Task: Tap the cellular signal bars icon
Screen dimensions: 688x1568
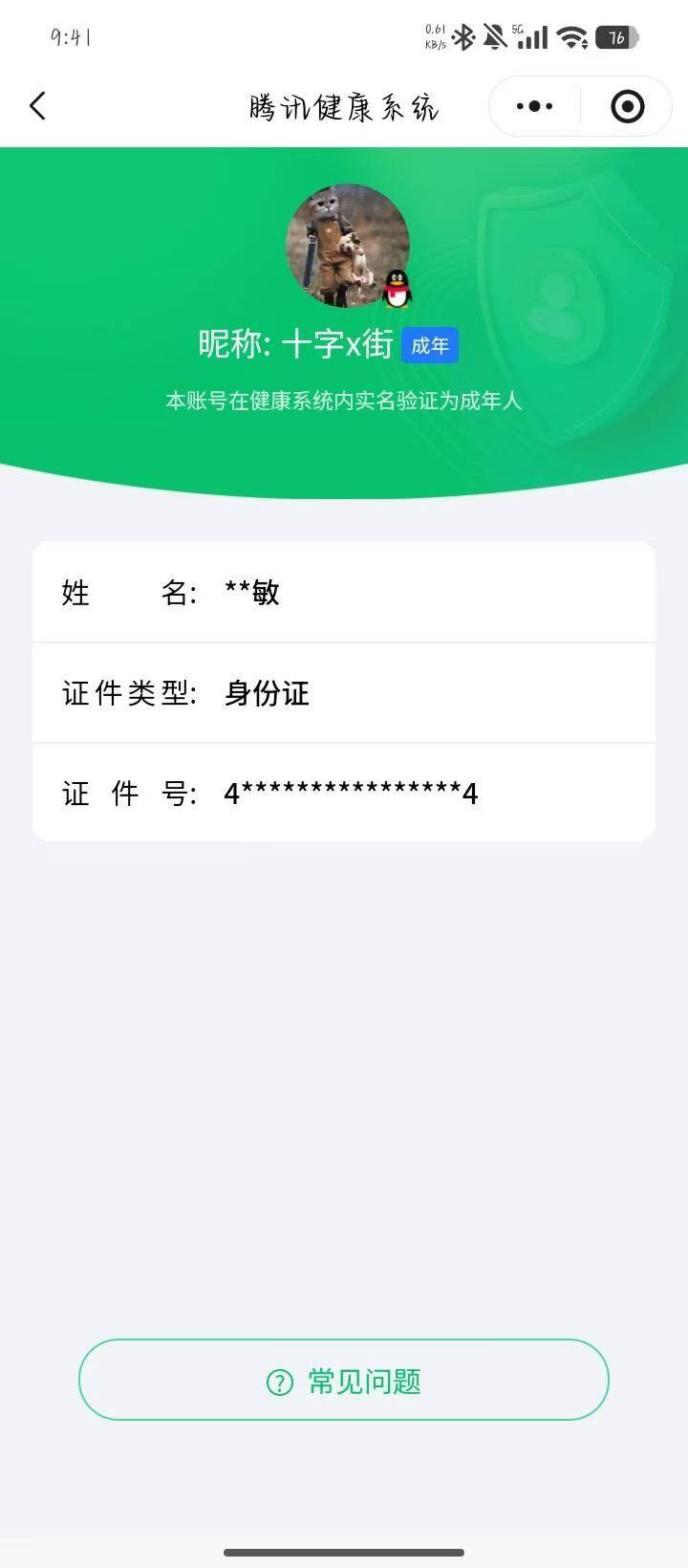Action: click(x=534, y=36)
